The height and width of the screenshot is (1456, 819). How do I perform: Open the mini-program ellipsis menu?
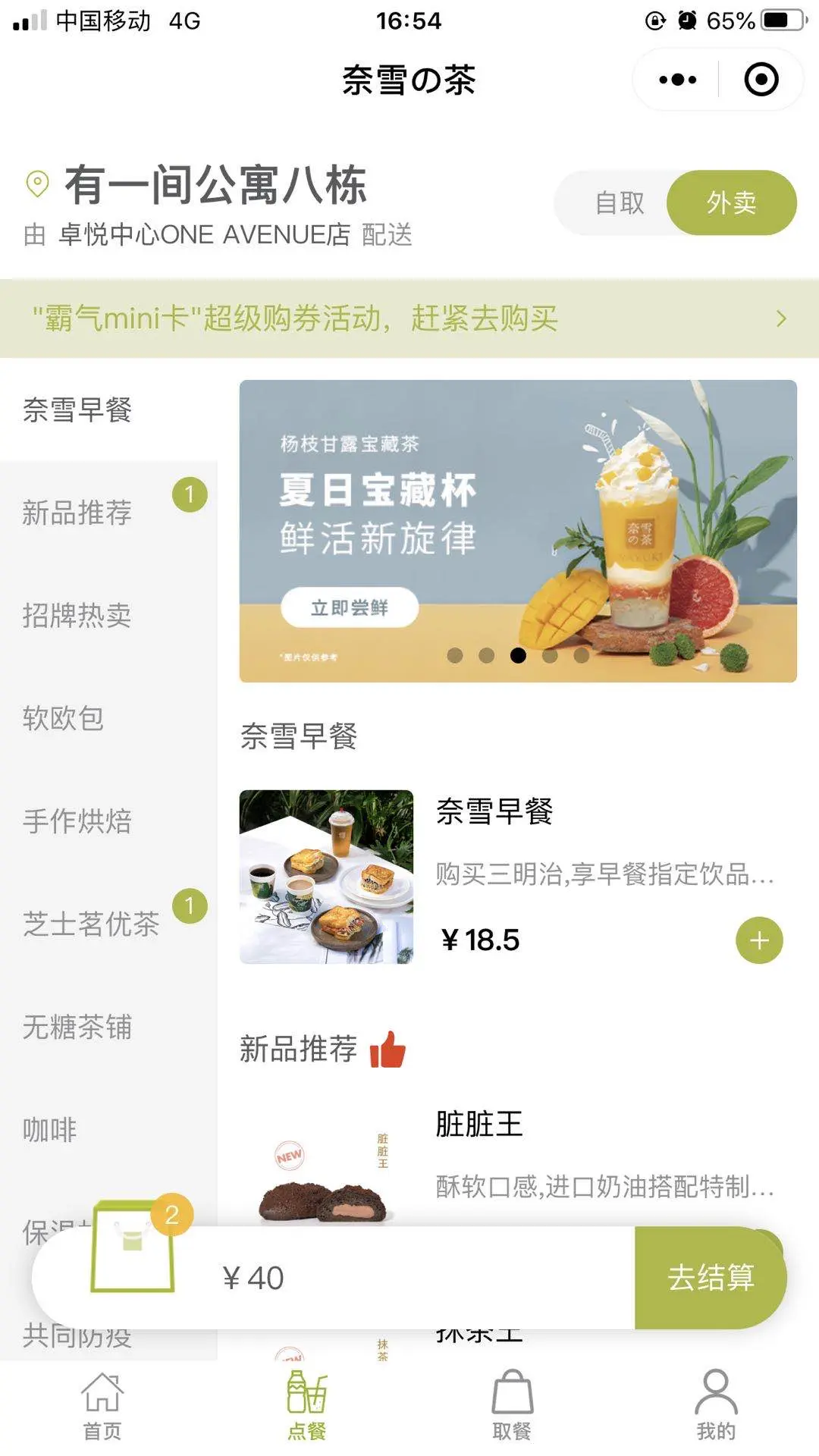tap(676, 79)
